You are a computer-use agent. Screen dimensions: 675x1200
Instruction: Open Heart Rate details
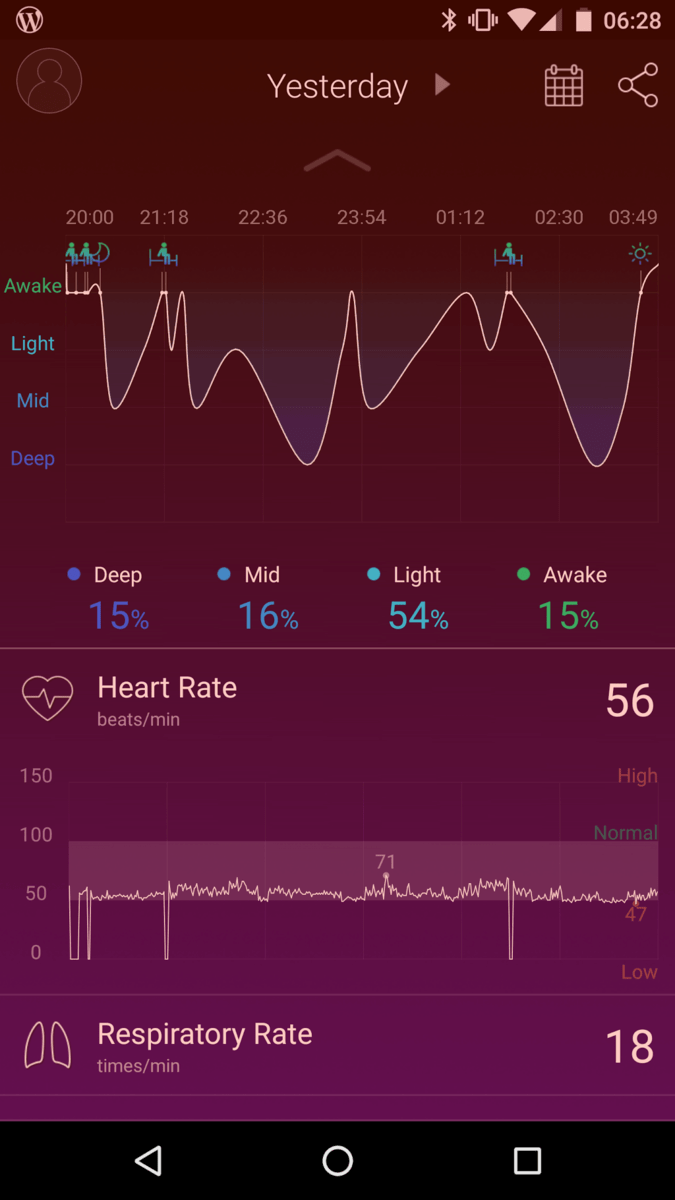167,700
